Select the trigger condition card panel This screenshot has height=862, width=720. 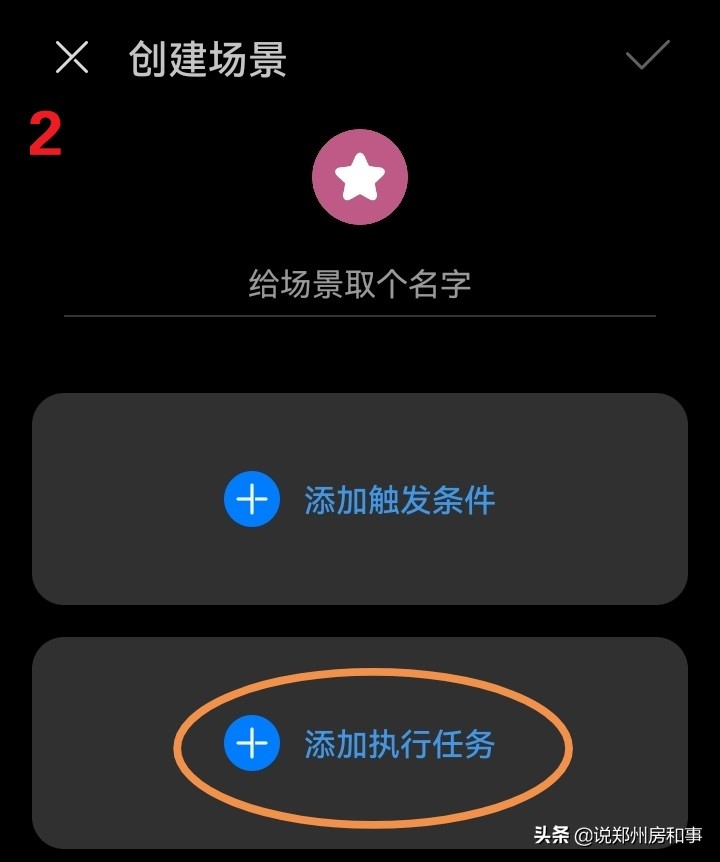[x=360, y=498]
